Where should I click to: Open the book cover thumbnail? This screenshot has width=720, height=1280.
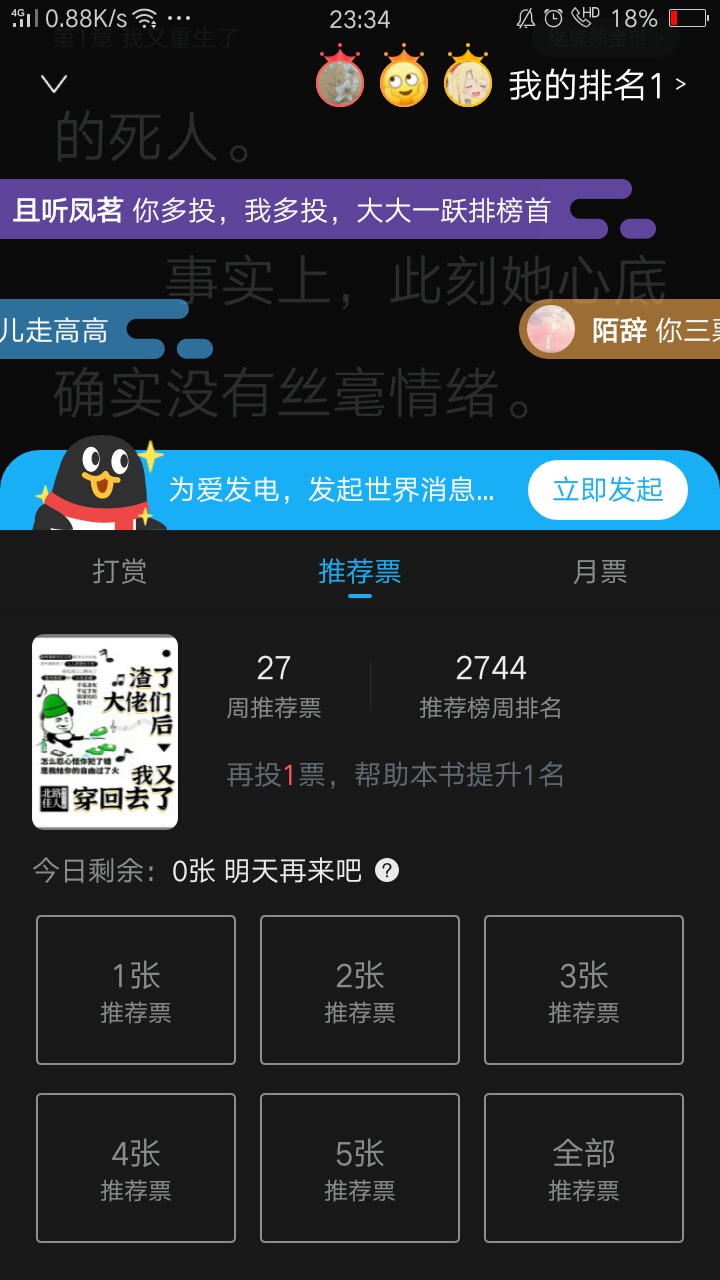(x=105, y=732)
